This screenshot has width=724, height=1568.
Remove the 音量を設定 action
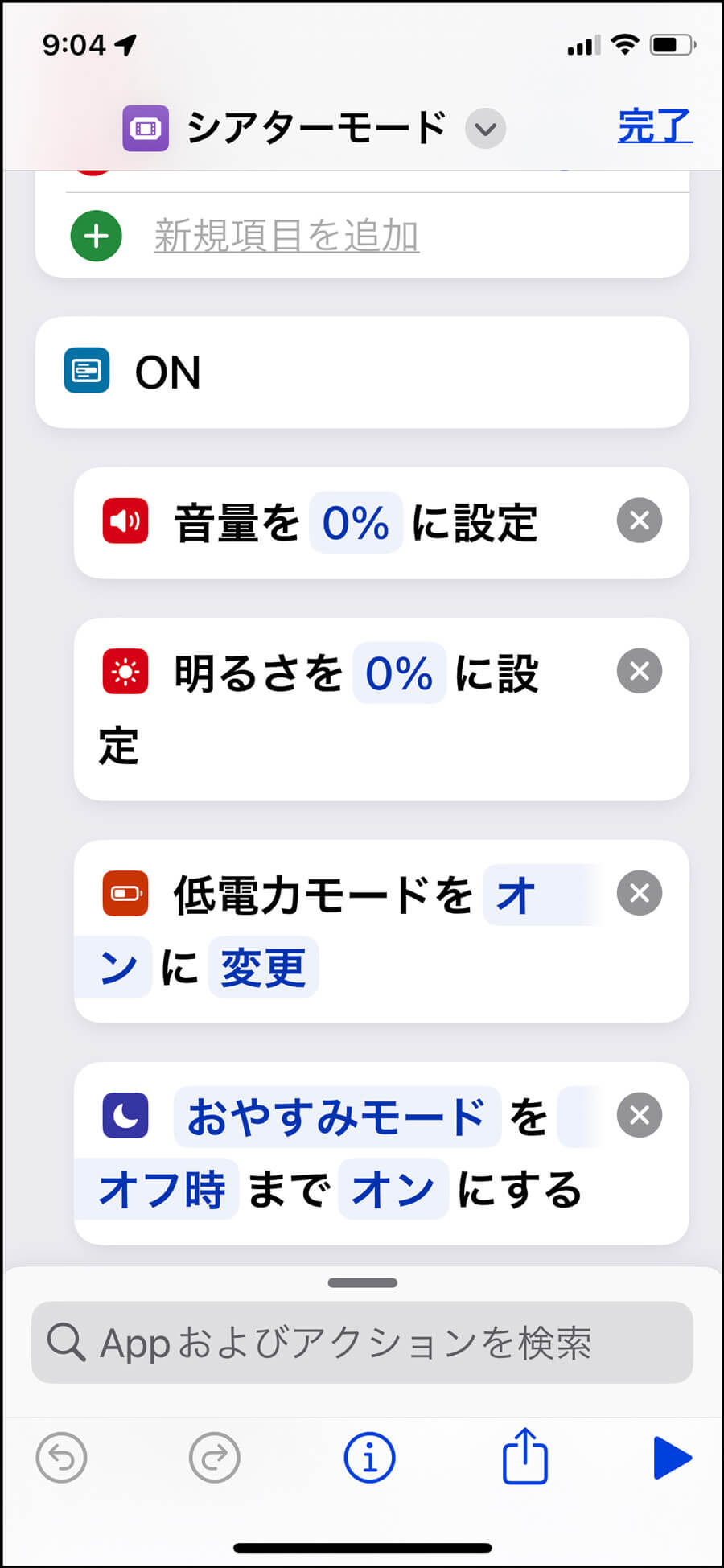click(x=640, y=521)
